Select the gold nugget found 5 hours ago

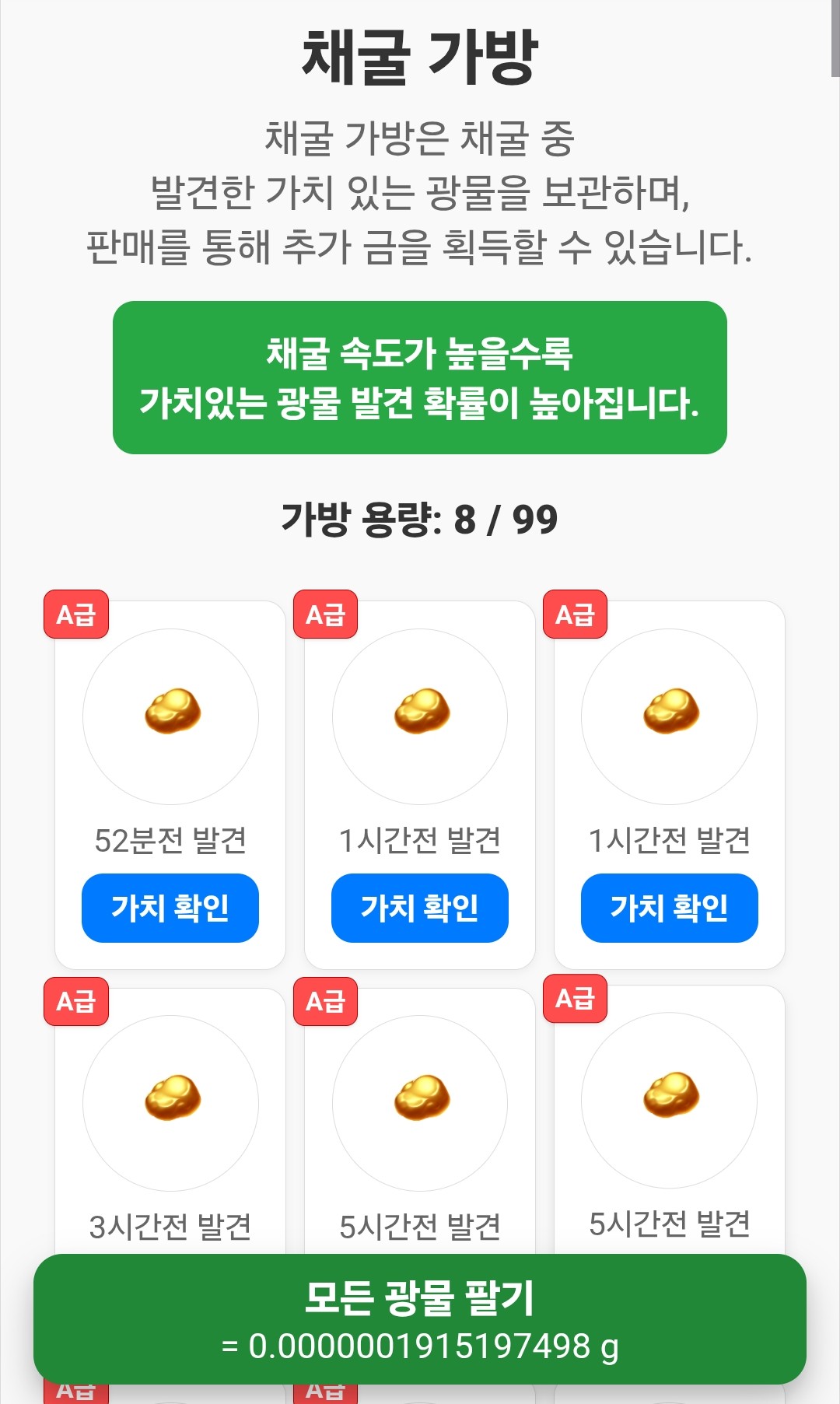[419, 1098]
